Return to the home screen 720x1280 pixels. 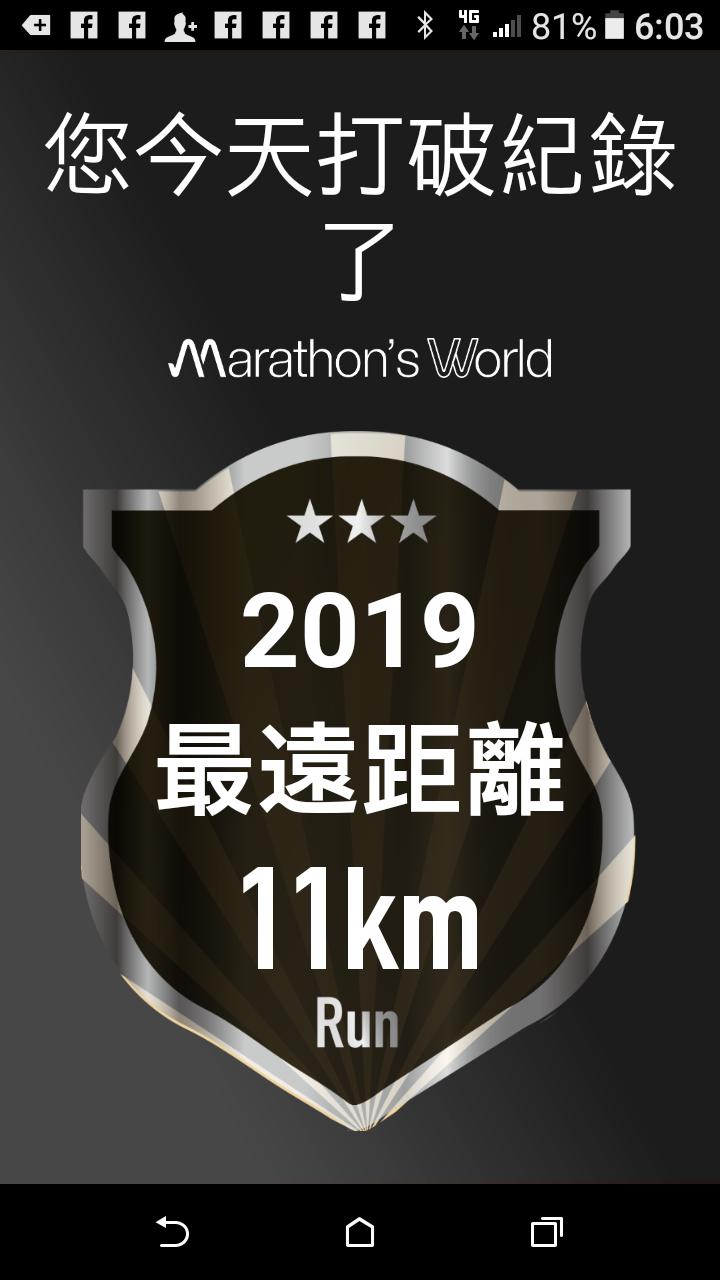360,1232
